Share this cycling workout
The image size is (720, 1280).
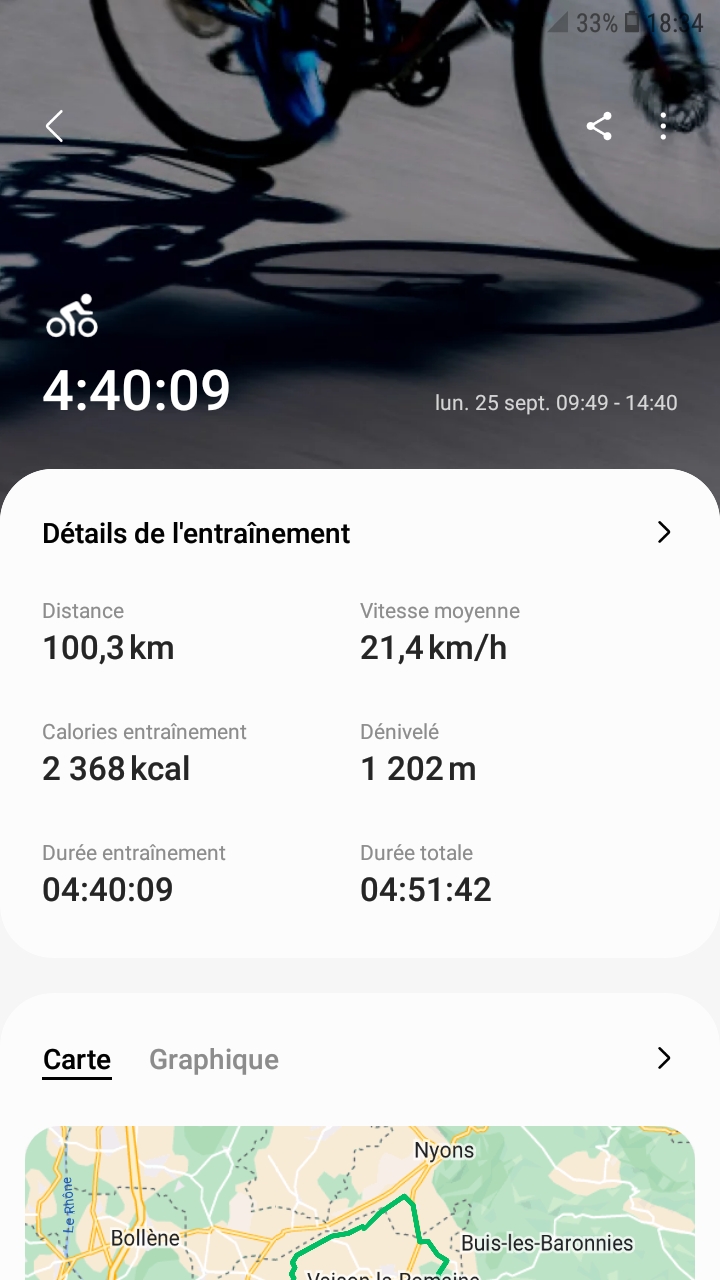(x=599, y=126)
